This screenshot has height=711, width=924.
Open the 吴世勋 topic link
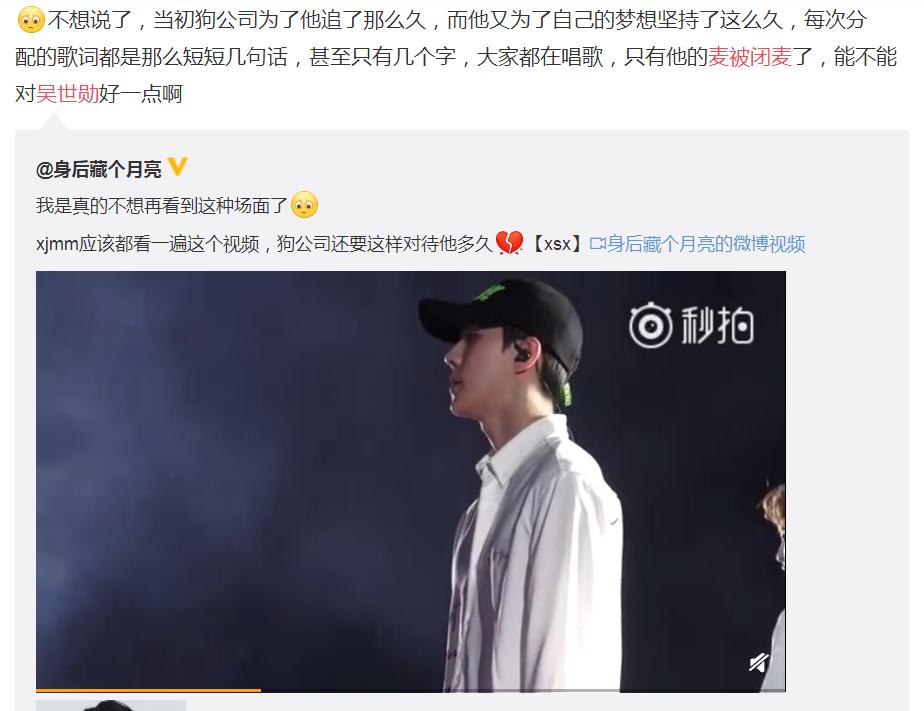(x=67, y=96)
